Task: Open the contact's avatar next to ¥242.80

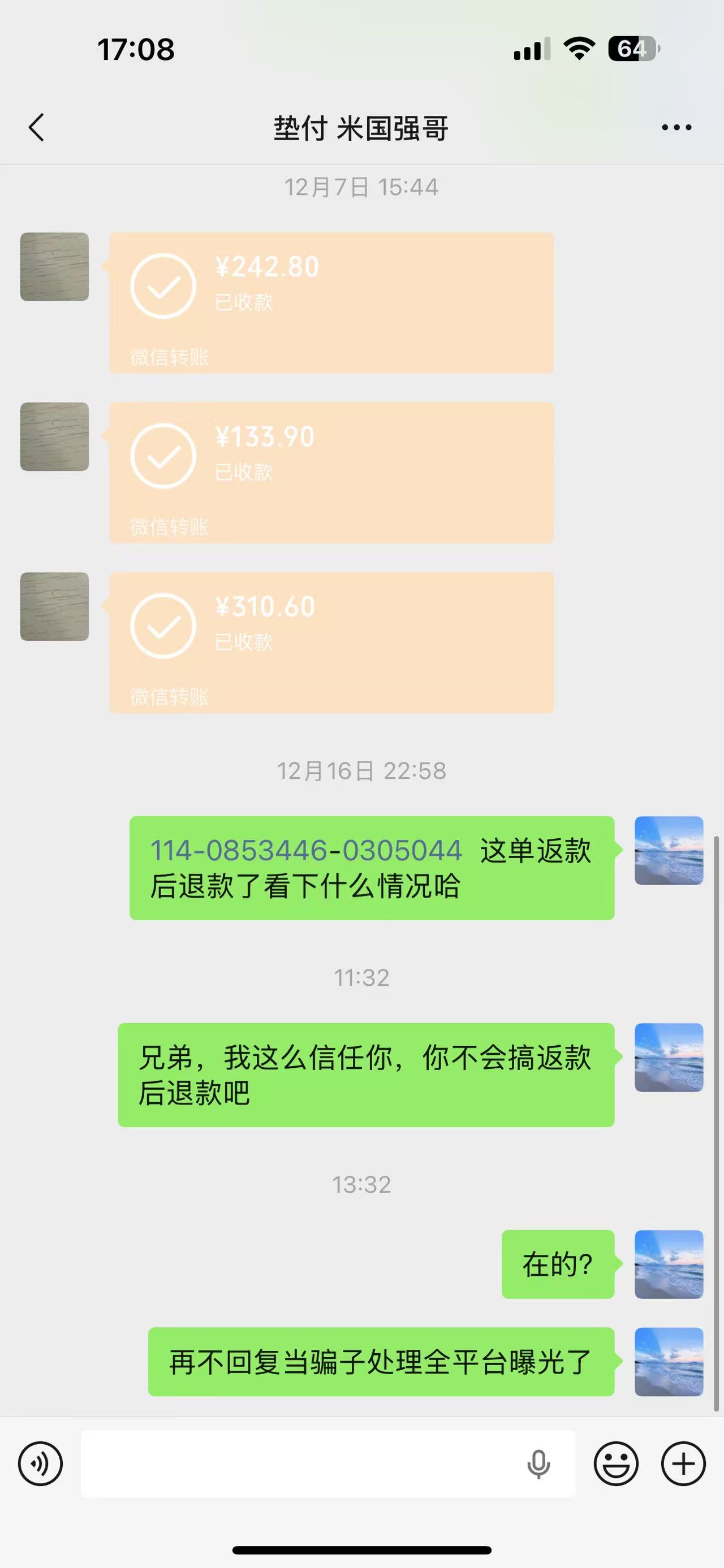Action: [x=54, y=267]
